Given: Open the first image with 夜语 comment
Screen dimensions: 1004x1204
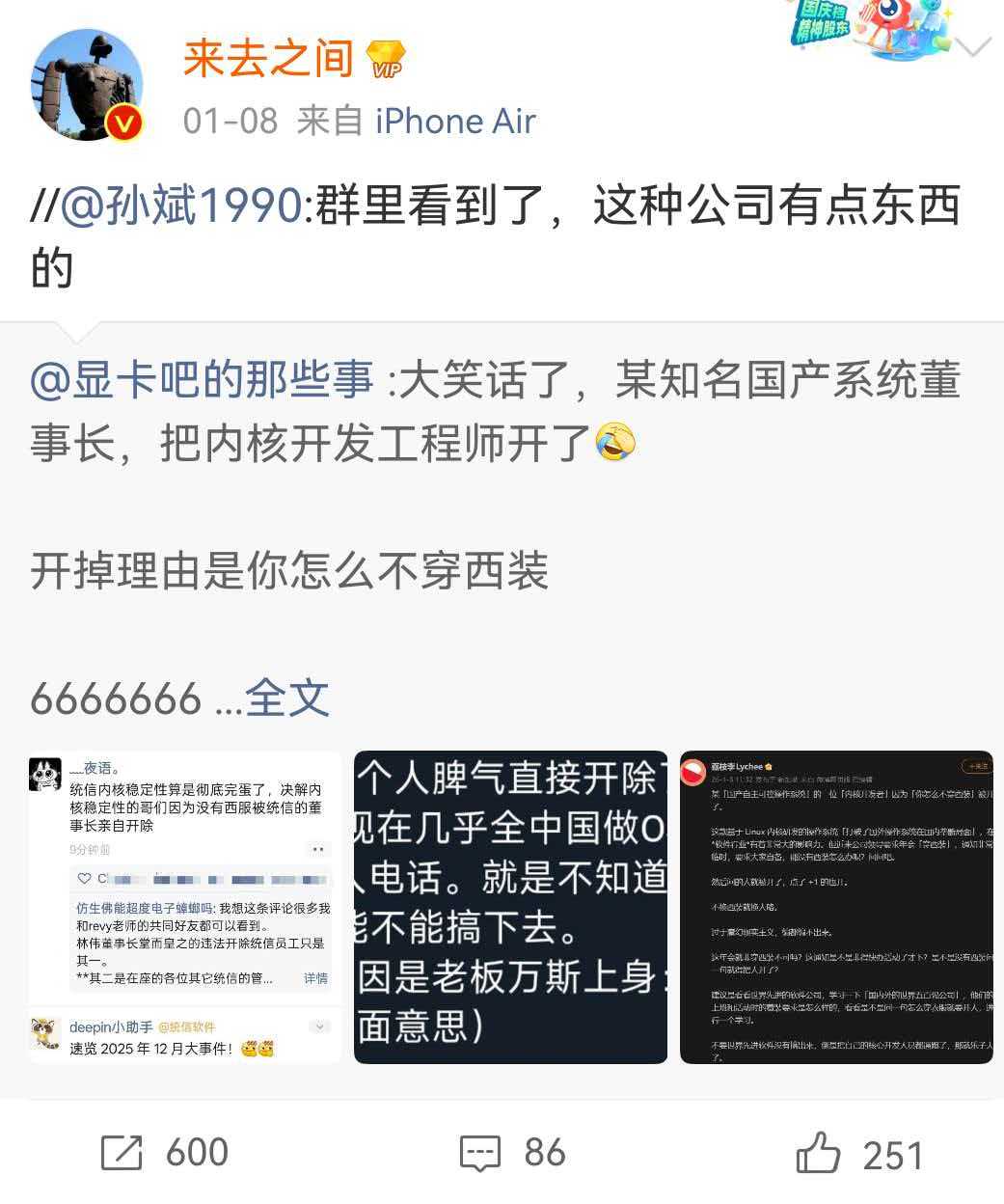Looking at the screenshot, I should [184, 907].
